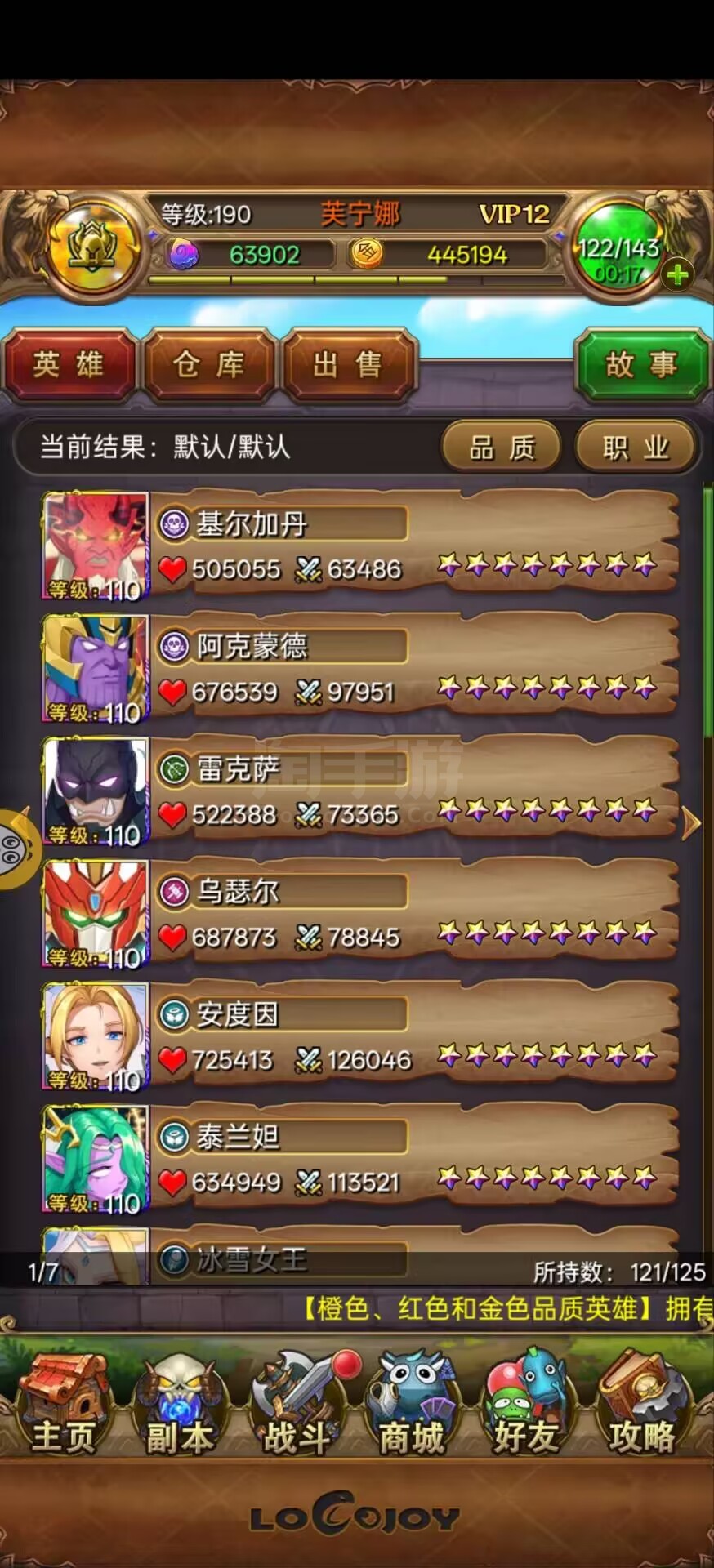The width and height of the screenshot is (714, 1568).
Task: Select hero 雷克萨
Action: 360,791
